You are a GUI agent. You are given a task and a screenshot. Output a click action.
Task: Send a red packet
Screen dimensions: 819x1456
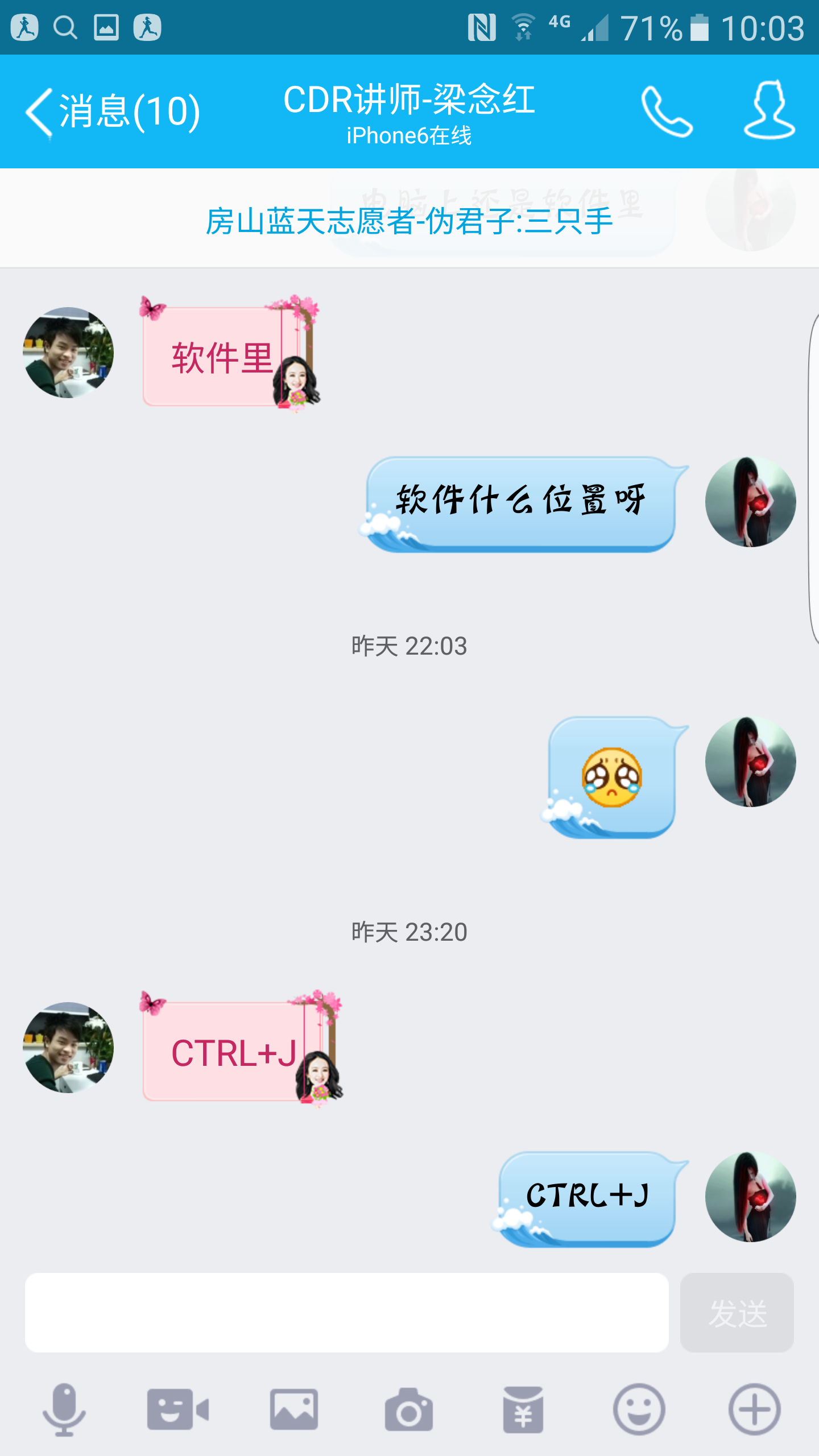[x=523, y=1409]
